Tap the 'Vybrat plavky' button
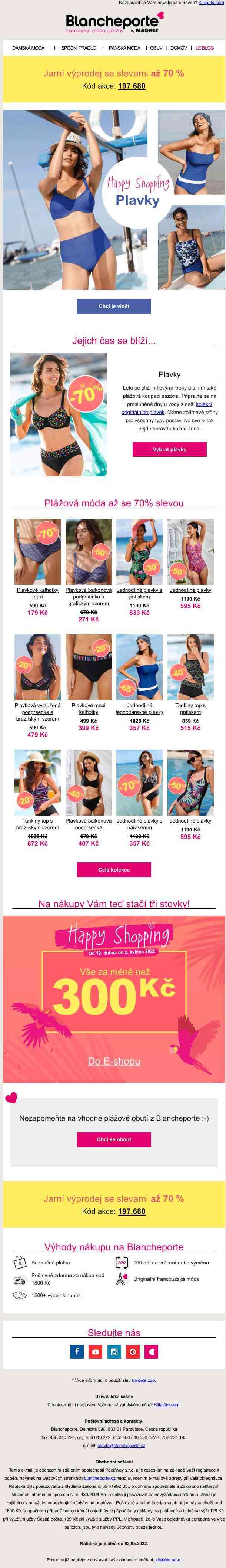This screenshot has height=1568, width=226. click(170, 449)
